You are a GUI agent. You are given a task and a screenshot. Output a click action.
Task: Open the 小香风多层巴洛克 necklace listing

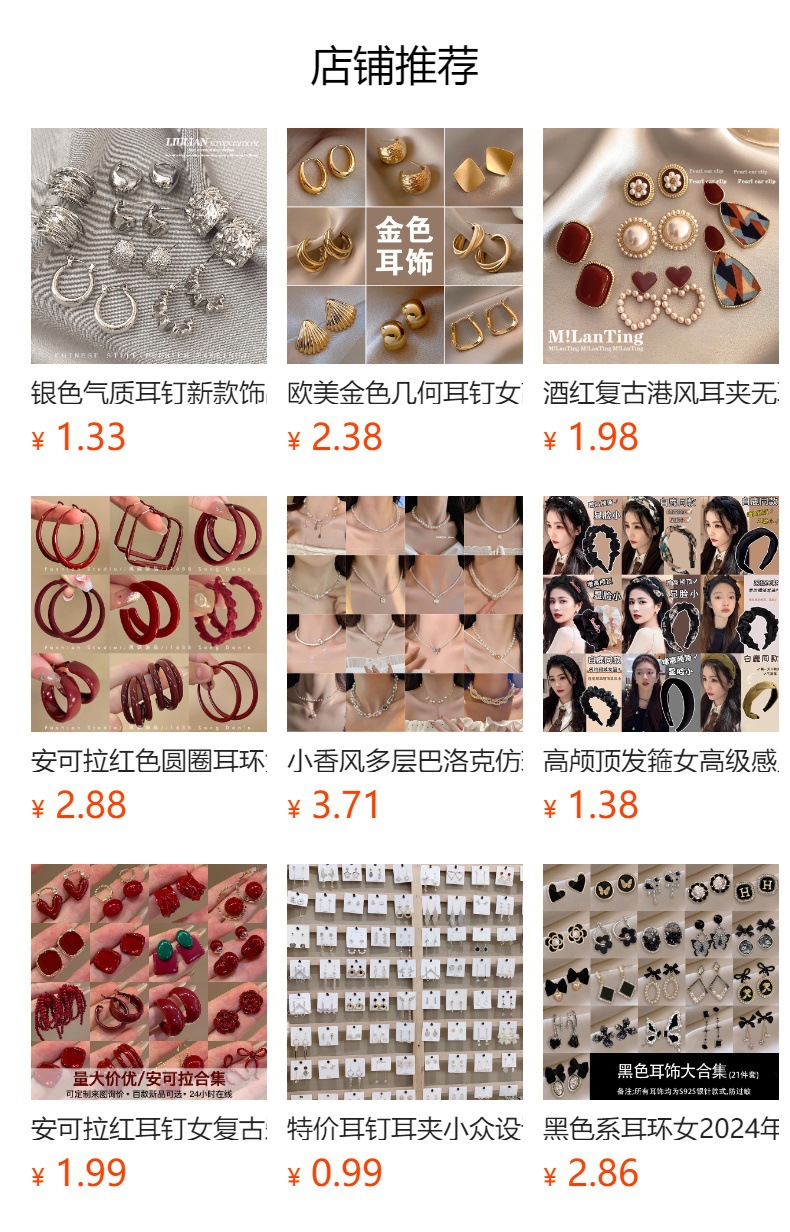pos(404,614)
